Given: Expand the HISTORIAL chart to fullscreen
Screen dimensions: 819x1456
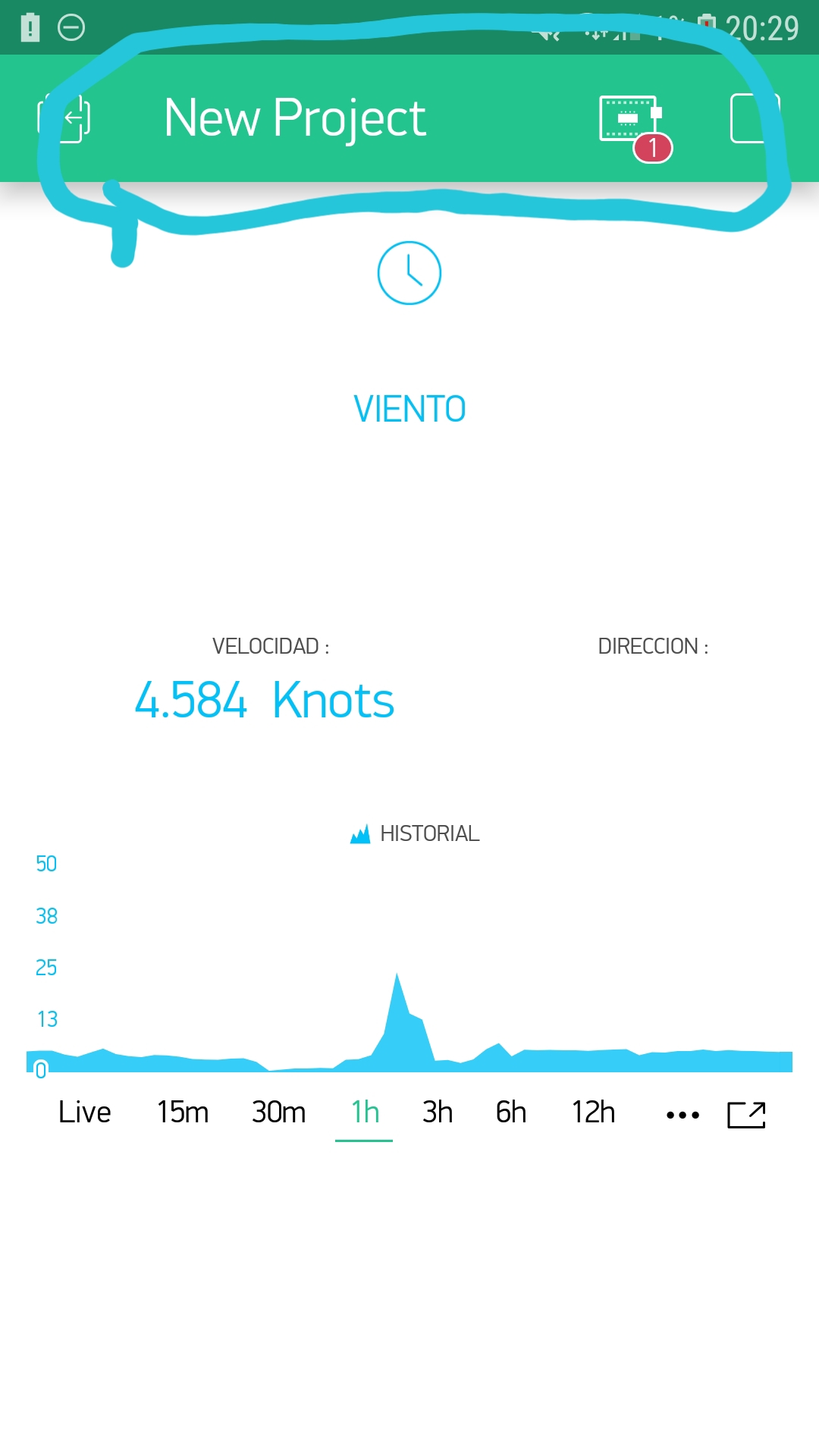Looking at the screenshot, I should 746,1115.
